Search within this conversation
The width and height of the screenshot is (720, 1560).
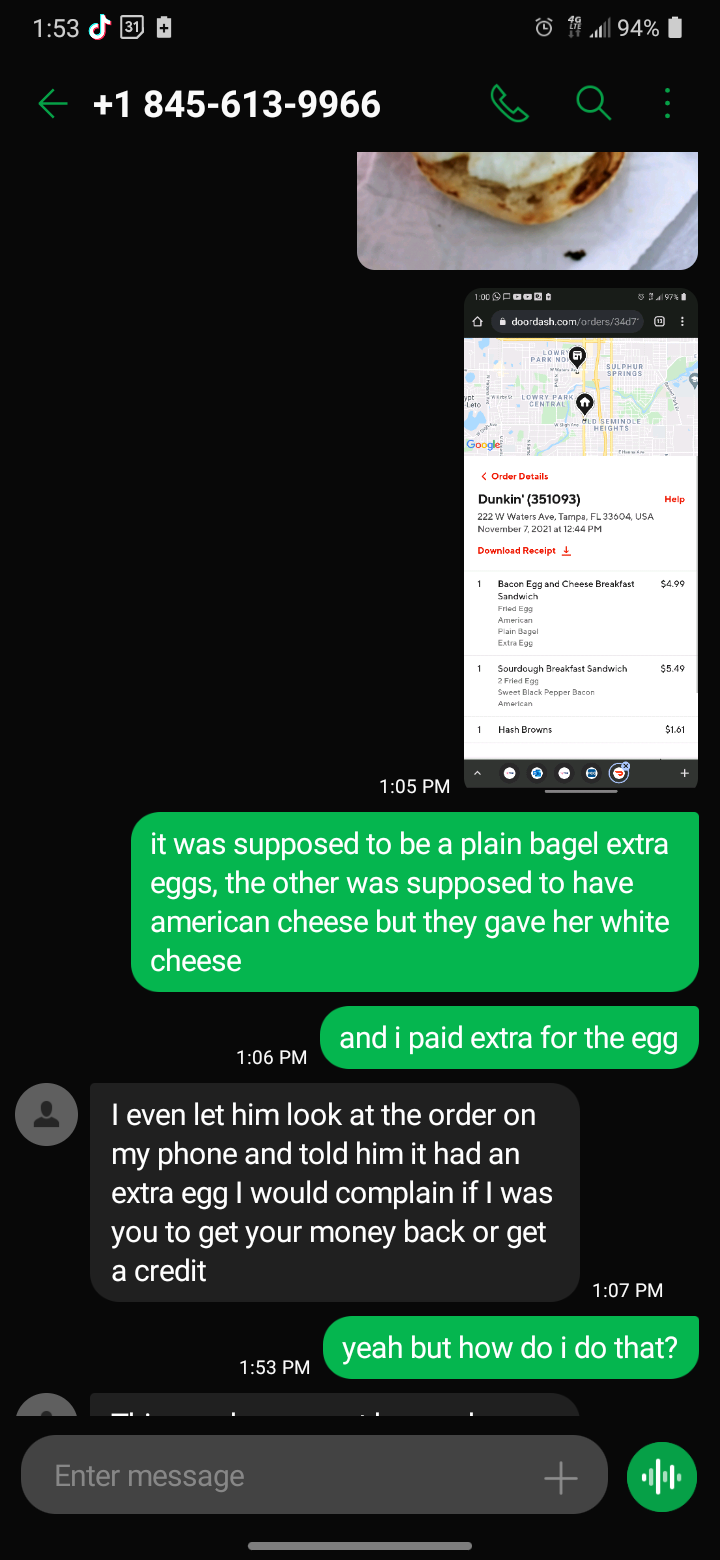pos(593,103)
